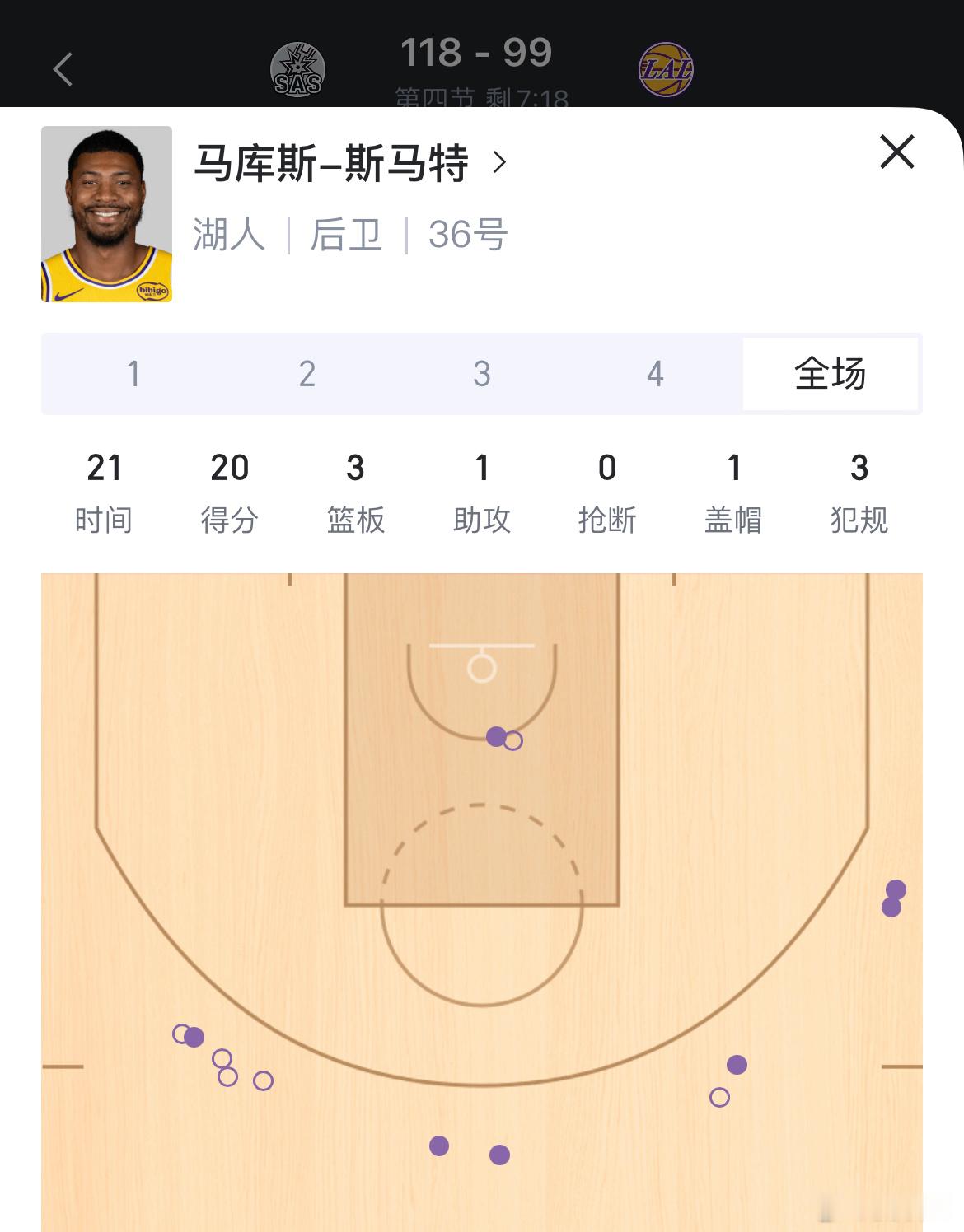Click the missed shot marker beside the rim dot
964x1232 pixels.
click(x=514, y=740)
